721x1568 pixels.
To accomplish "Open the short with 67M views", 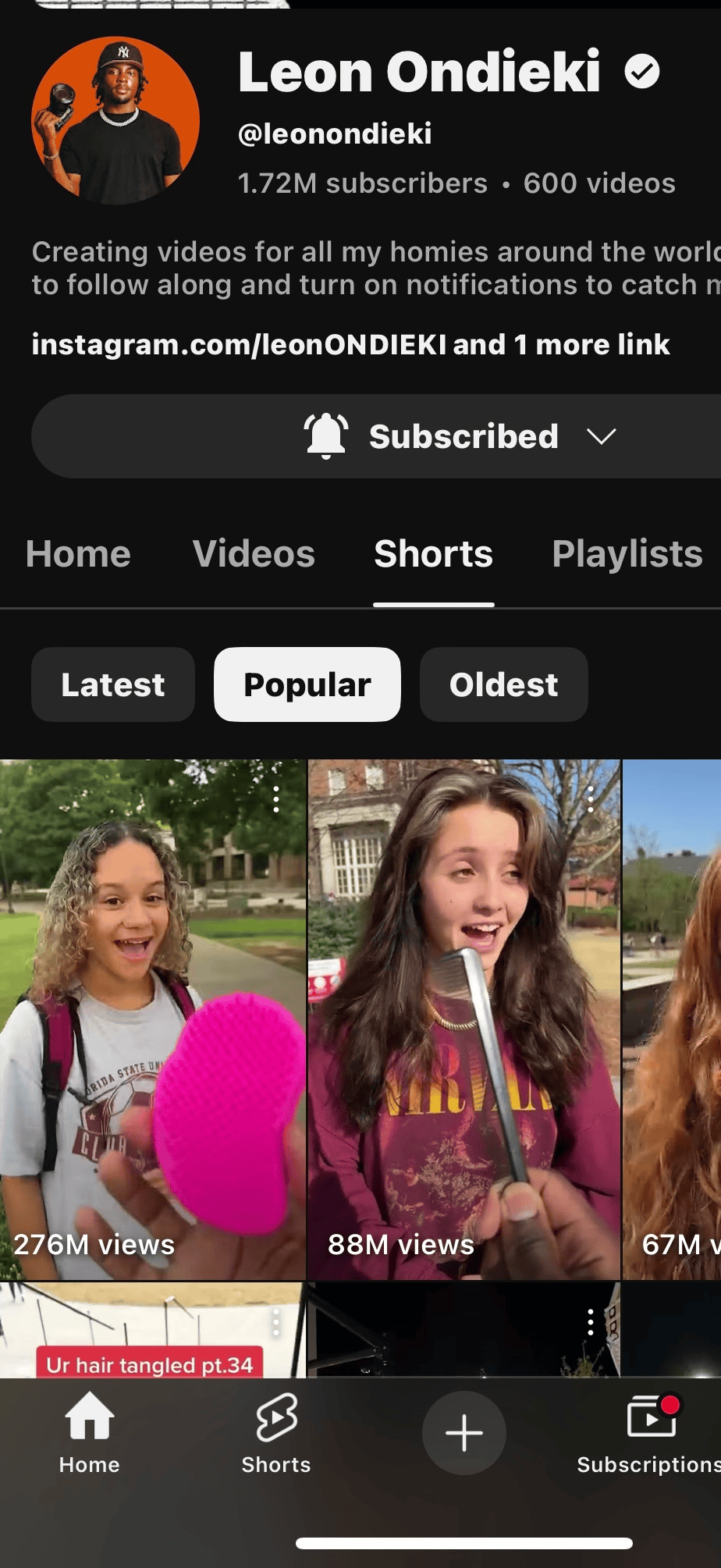I will click(x=673, y=1015).
